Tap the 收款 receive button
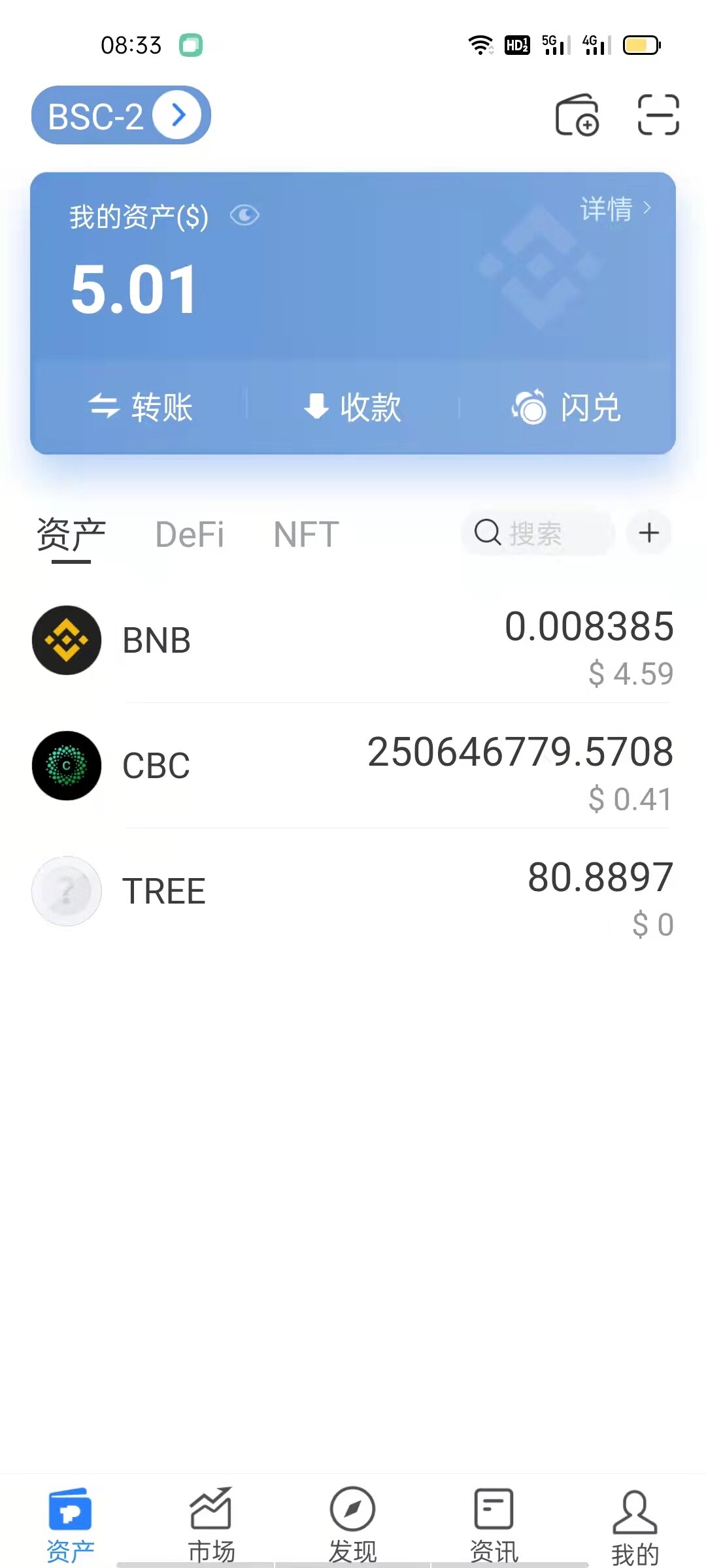 352,407
